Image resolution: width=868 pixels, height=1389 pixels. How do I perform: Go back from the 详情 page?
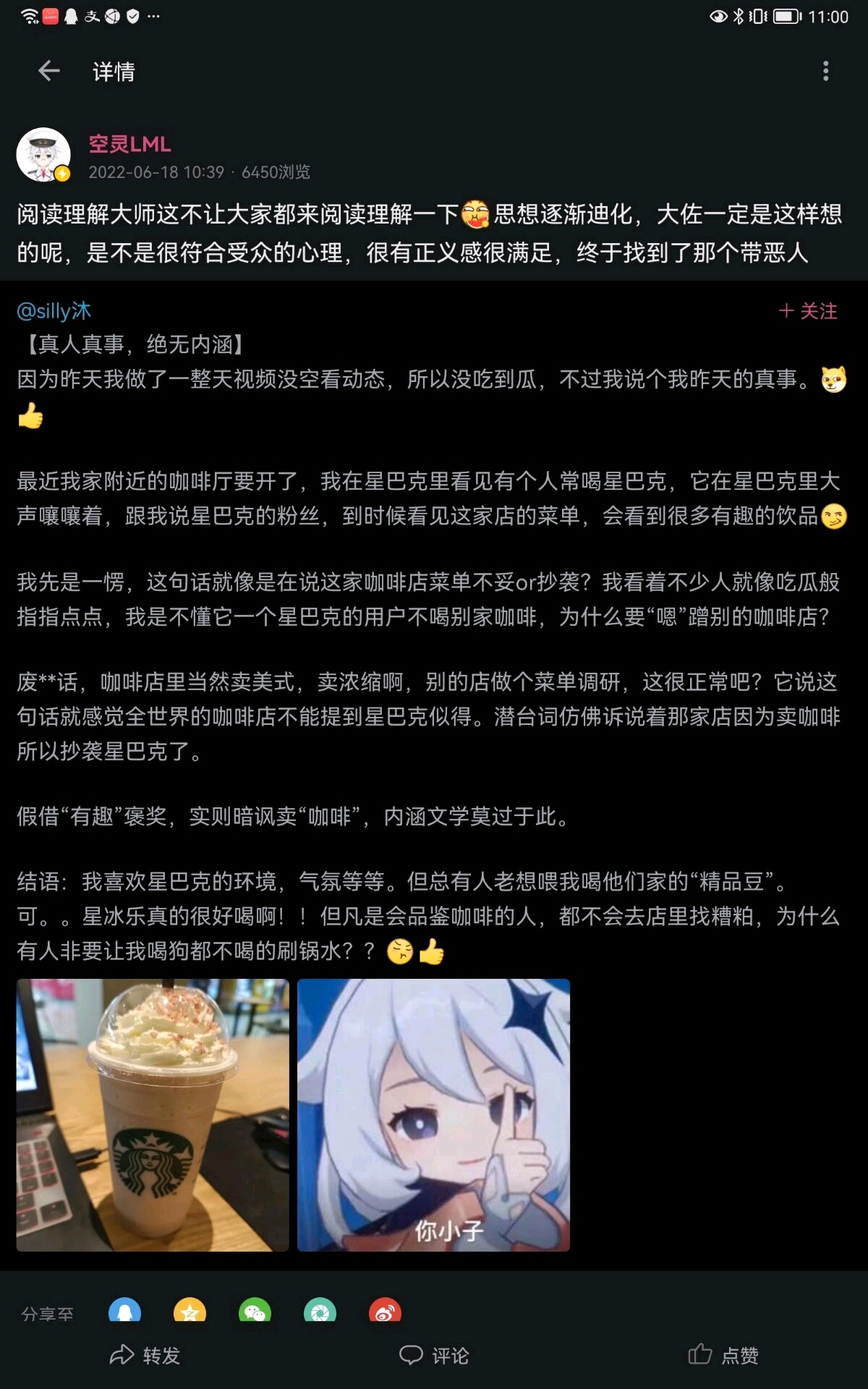(x=48, y=71)
